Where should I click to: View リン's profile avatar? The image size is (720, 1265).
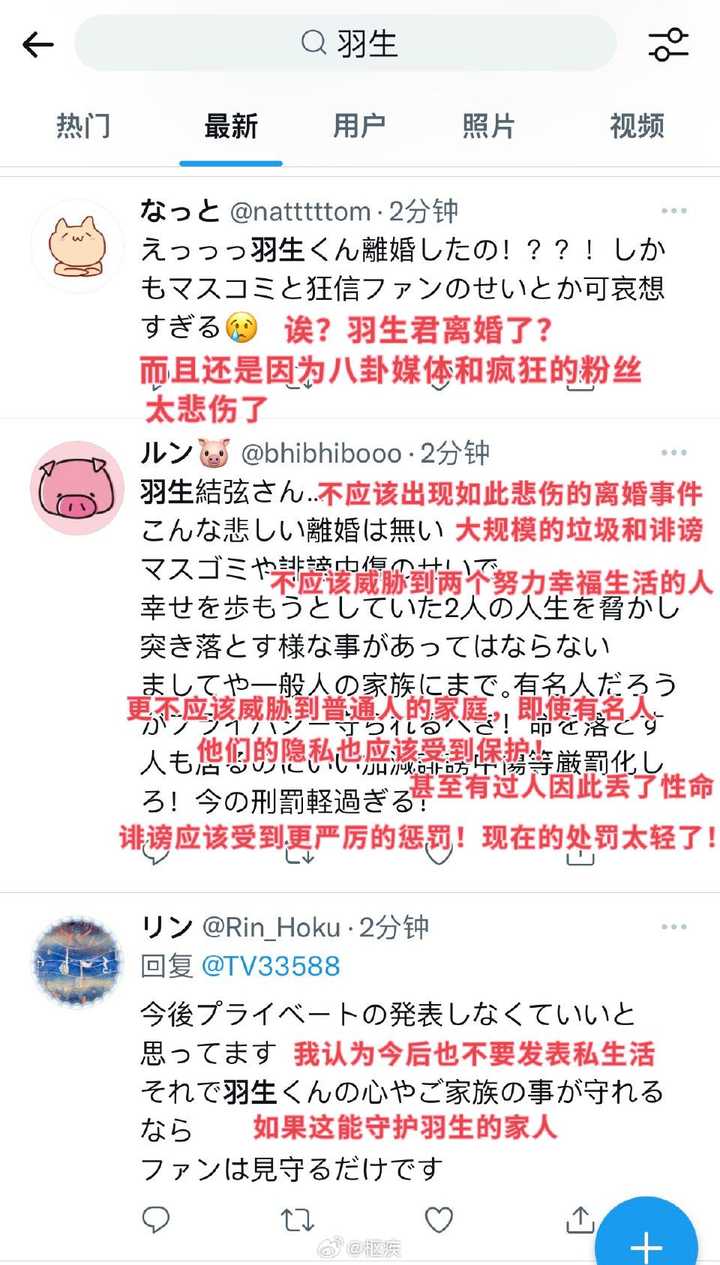[x=76, y=960]
